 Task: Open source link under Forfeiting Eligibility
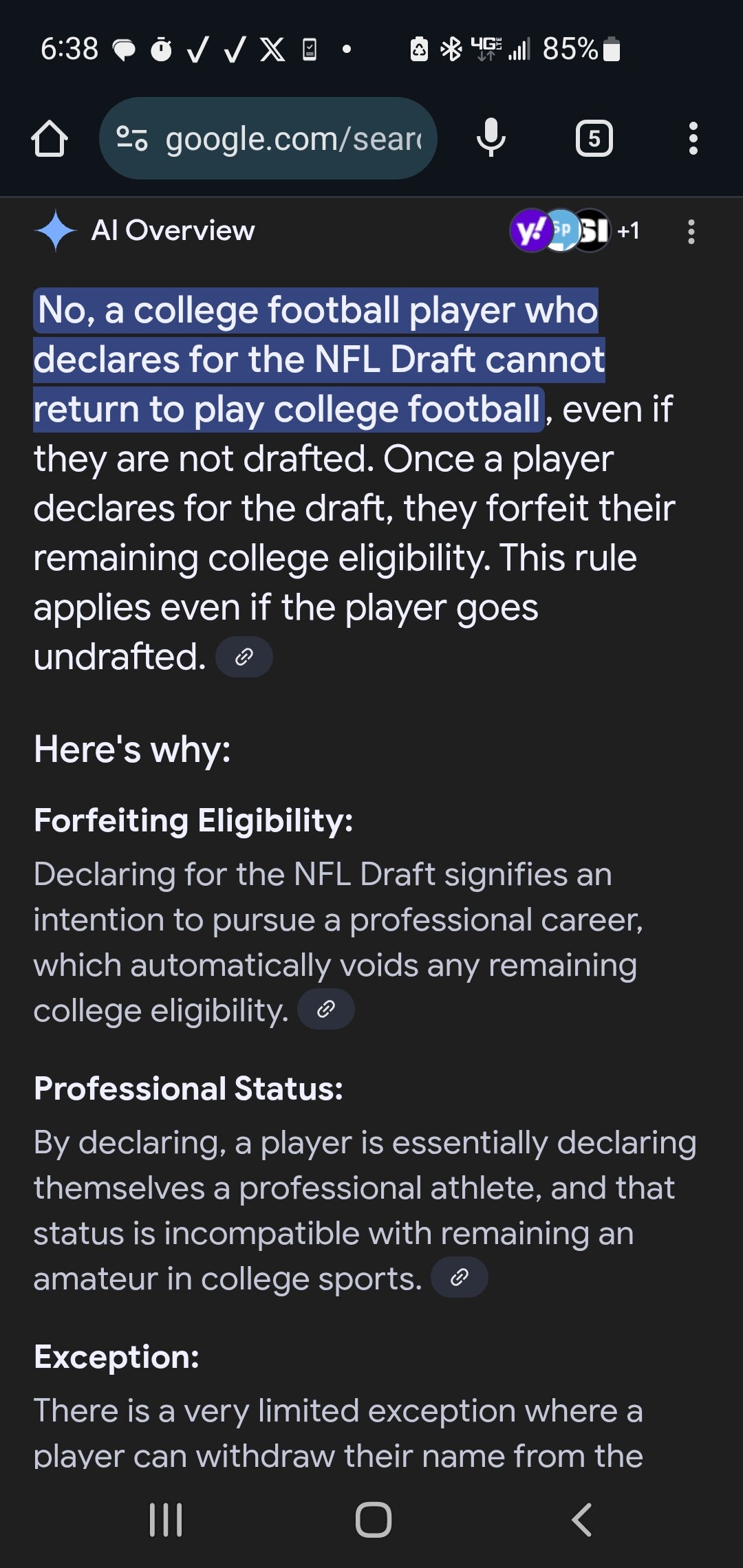[x=326, y=1010]
